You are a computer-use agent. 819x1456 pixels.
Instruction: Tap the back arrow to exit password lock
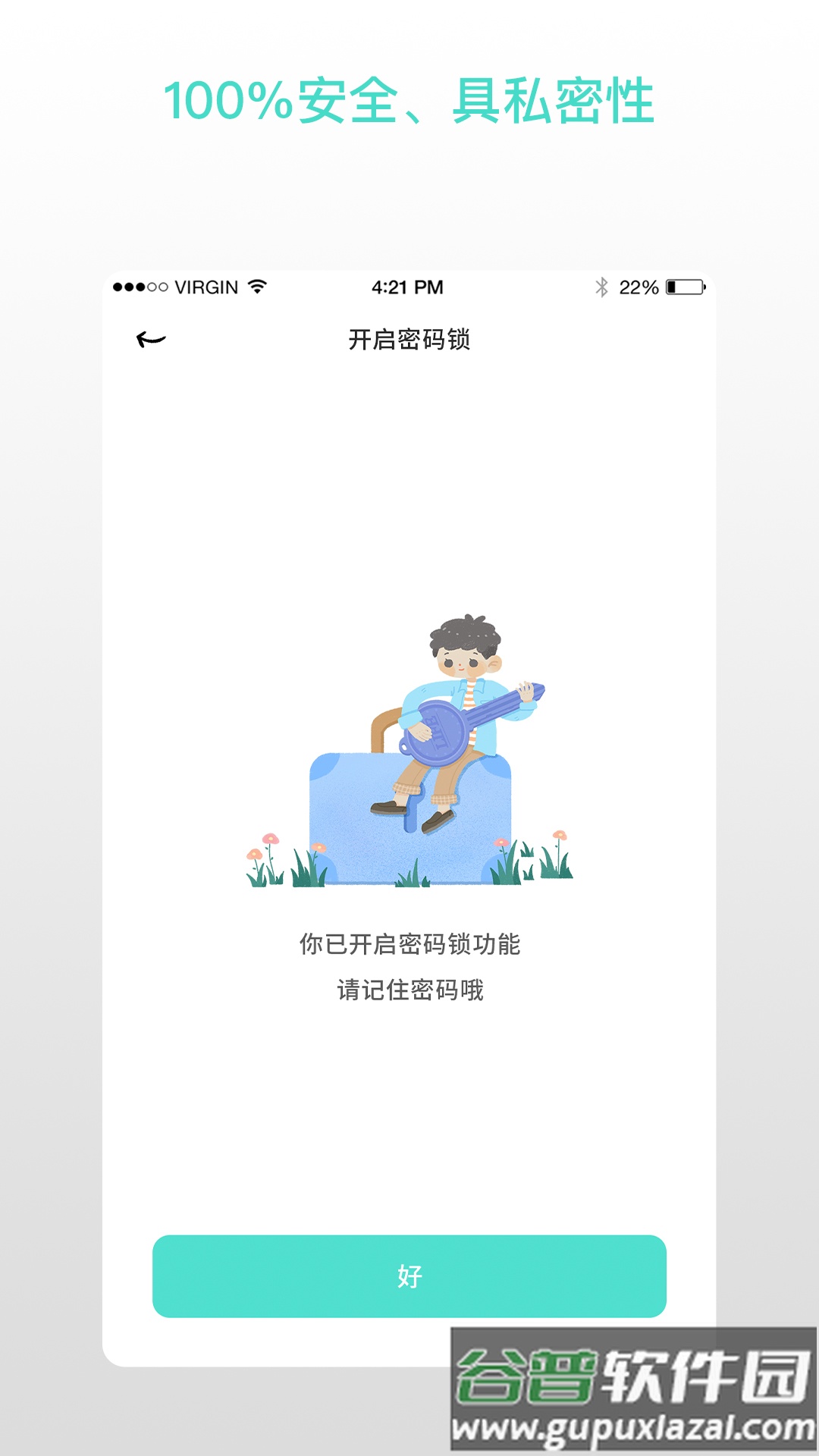[150, 339]
